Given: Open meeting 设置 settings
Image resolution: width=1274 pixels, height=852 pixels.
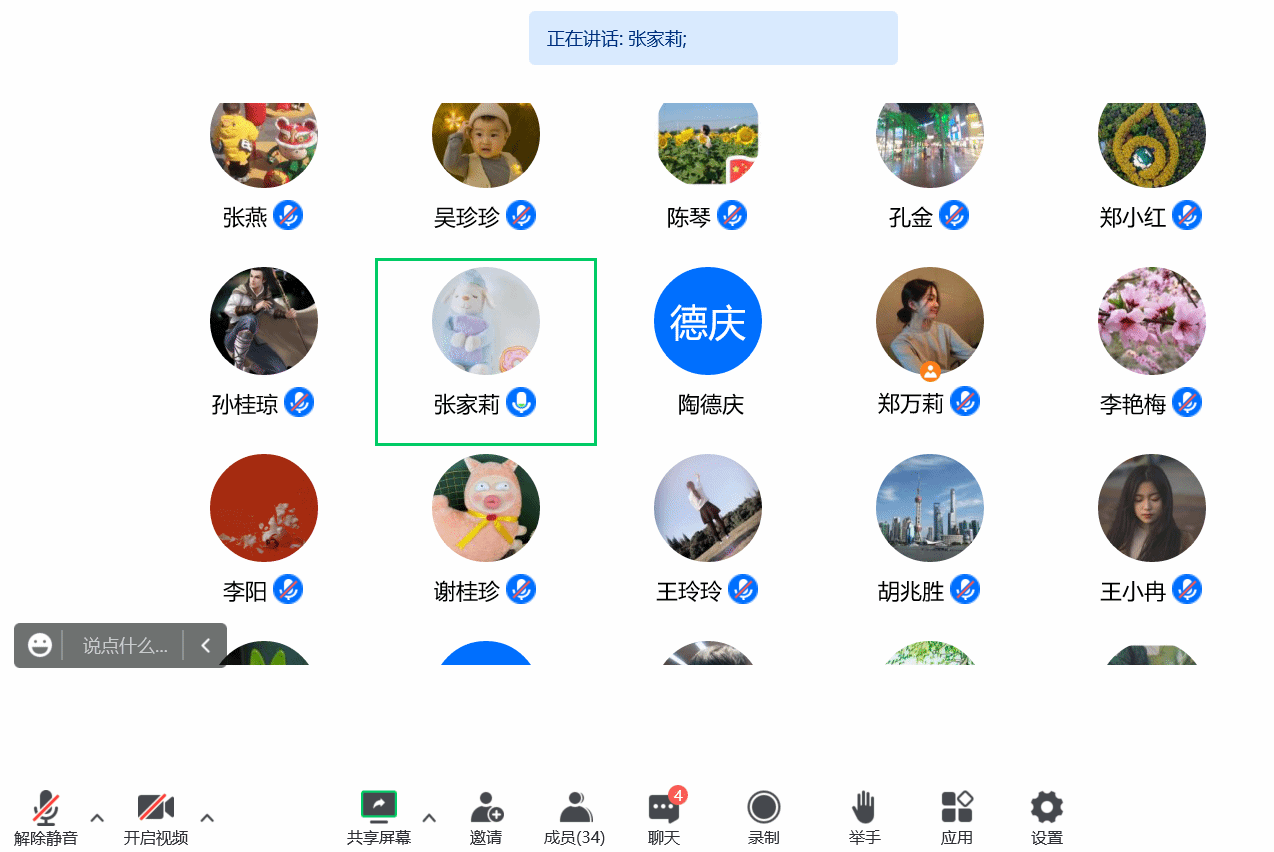Looking at the screenshot, I should pos(1047,817).
